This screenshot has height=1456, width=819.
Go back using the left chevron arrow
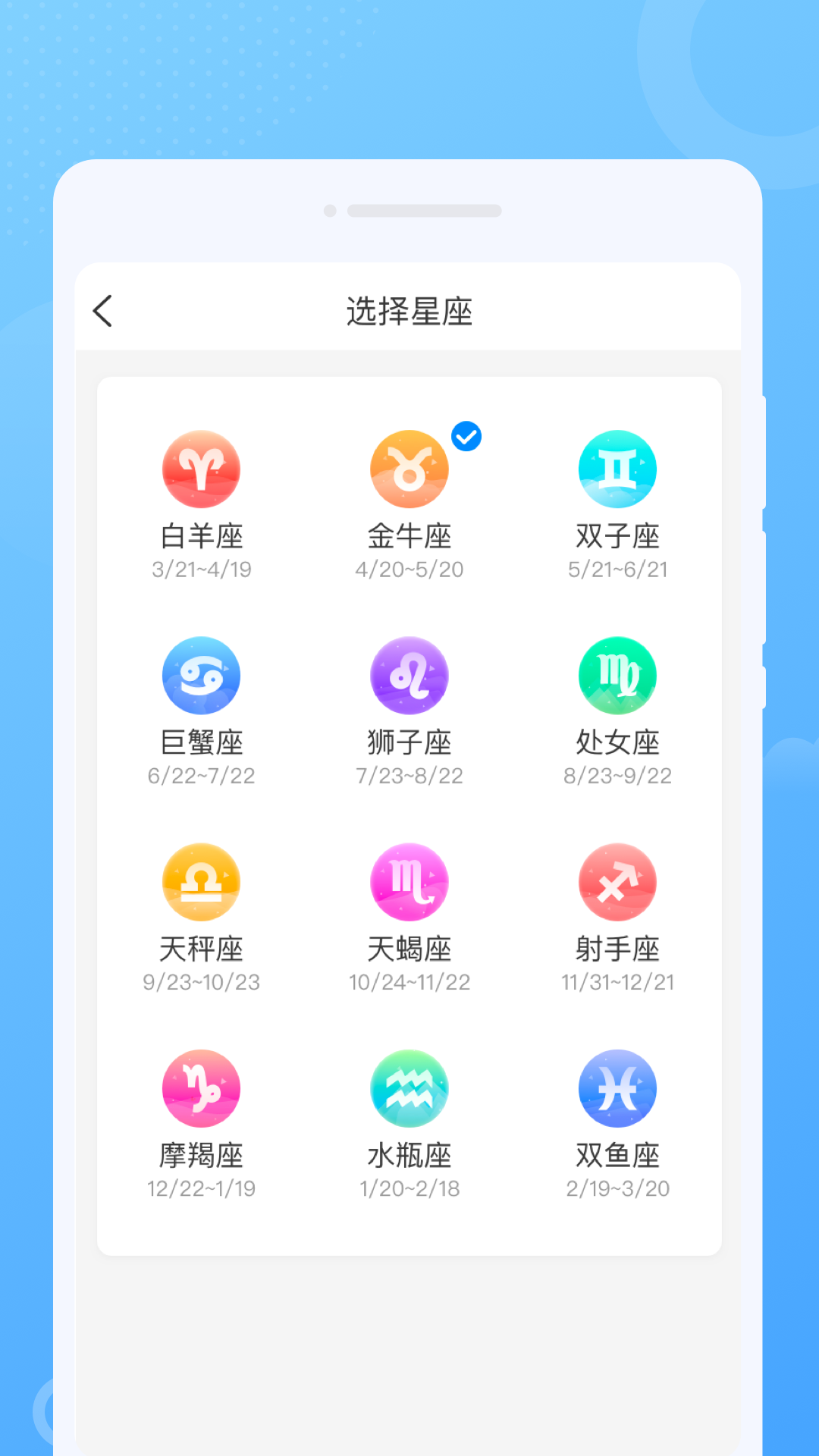click(104, 311)
